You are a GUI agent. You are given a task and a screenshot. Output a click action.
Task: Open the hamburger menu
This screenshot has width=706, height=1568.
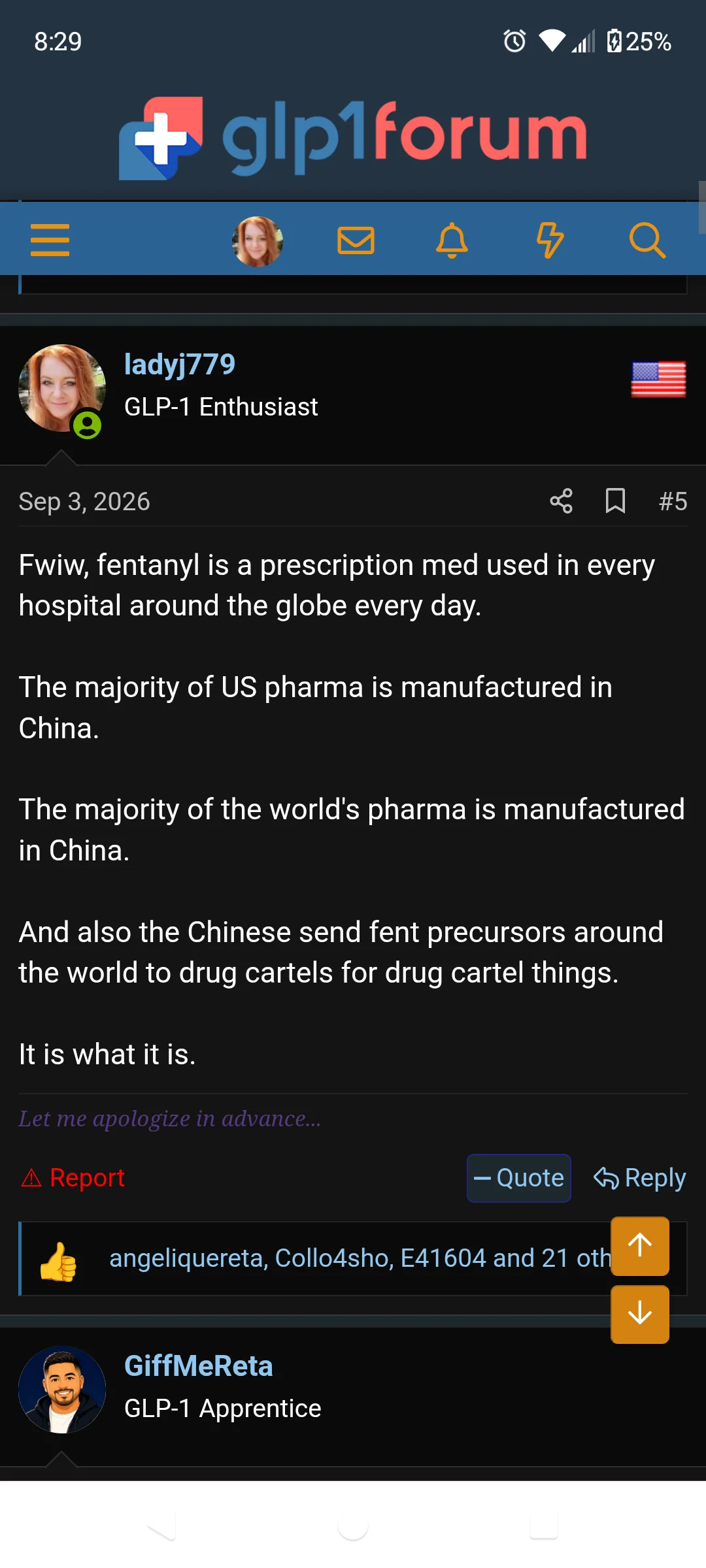(50, 240)
